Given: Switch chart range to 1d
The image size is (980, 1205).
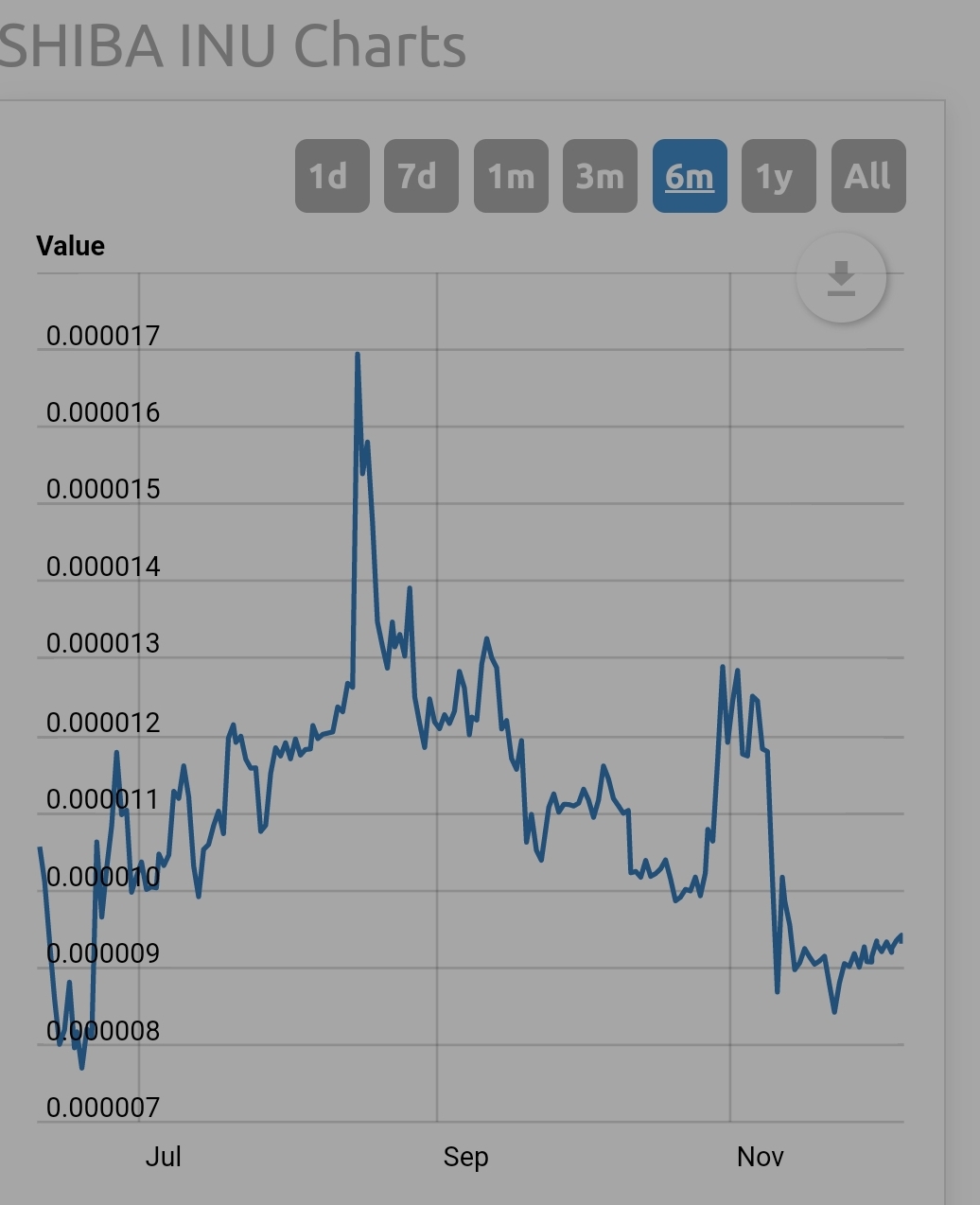Looking at the screenshot, I should coord(332,176).
